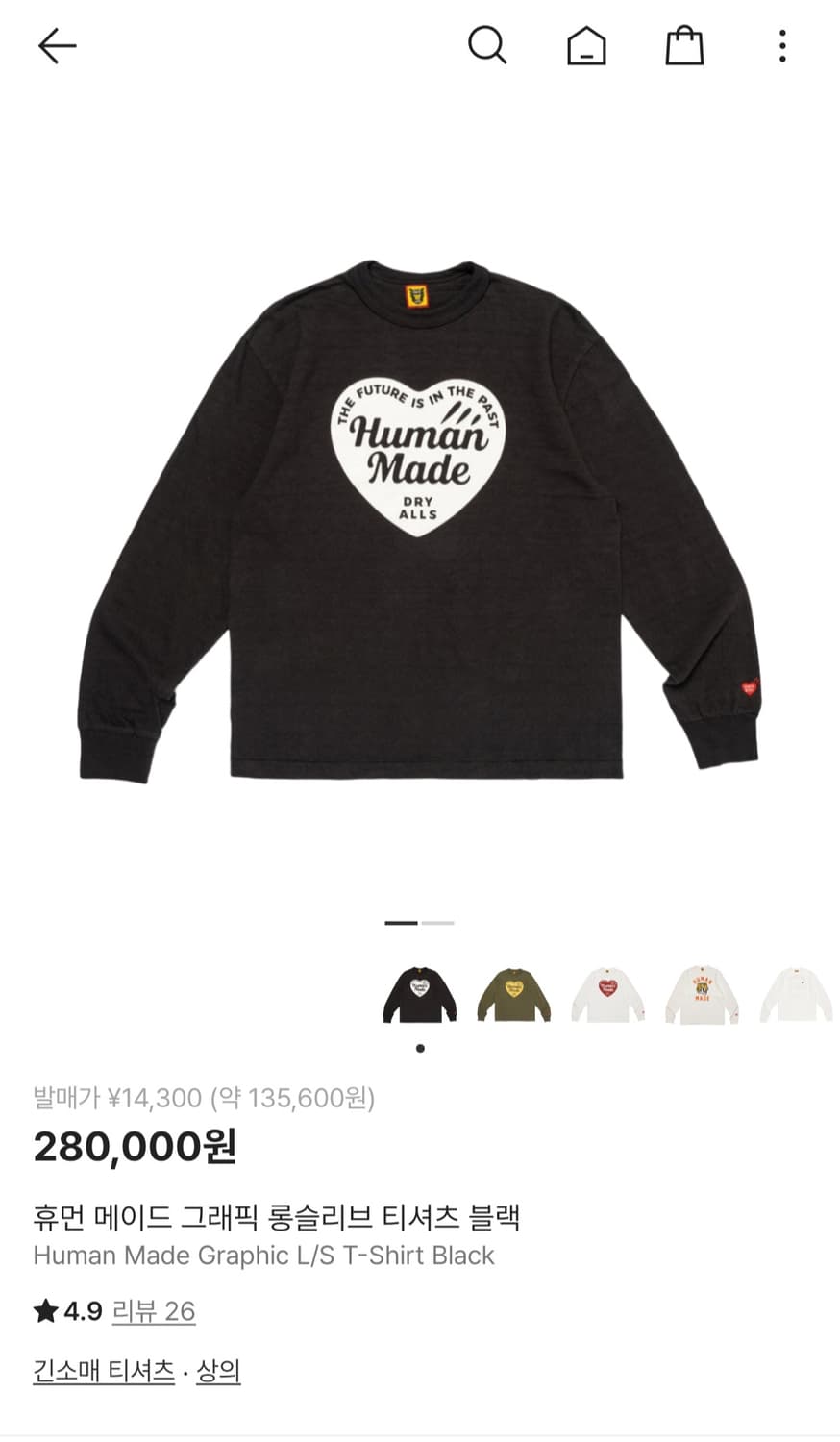Open the shopping bag icon
Screen dimensions: 840x1442
[685, 44]
